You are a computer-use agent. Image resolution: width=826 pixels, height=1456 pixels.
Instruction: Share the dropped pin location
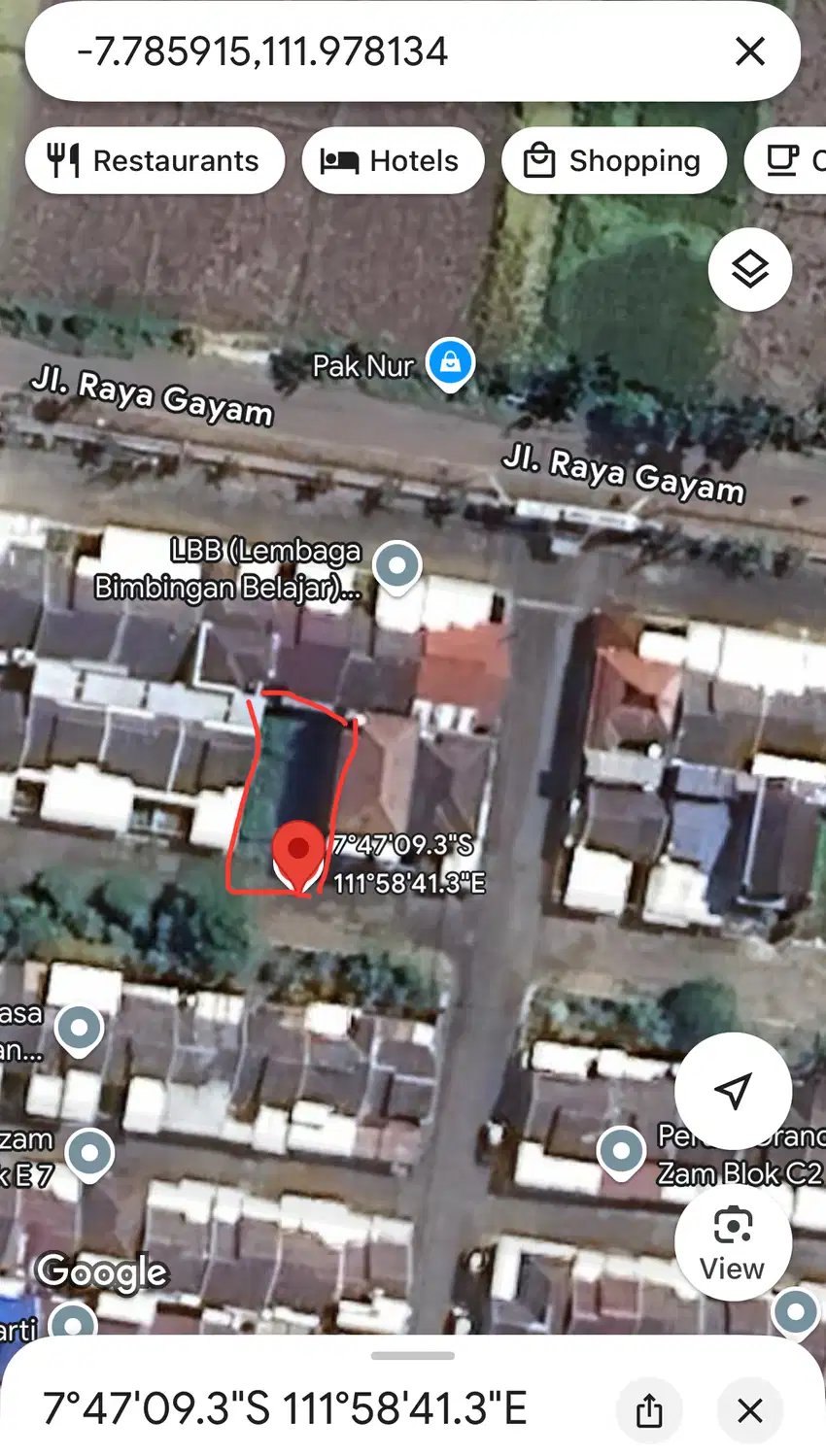pyautogui.click(x=649, y=1409)
